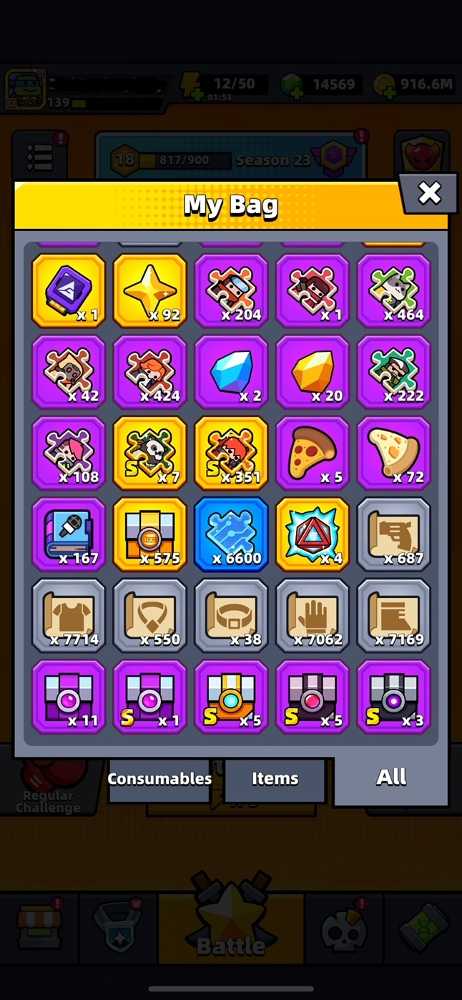Viewport: 462px width, 1000px height.
Task: Select the red triangle core item x4
Action: coord(313,534)
